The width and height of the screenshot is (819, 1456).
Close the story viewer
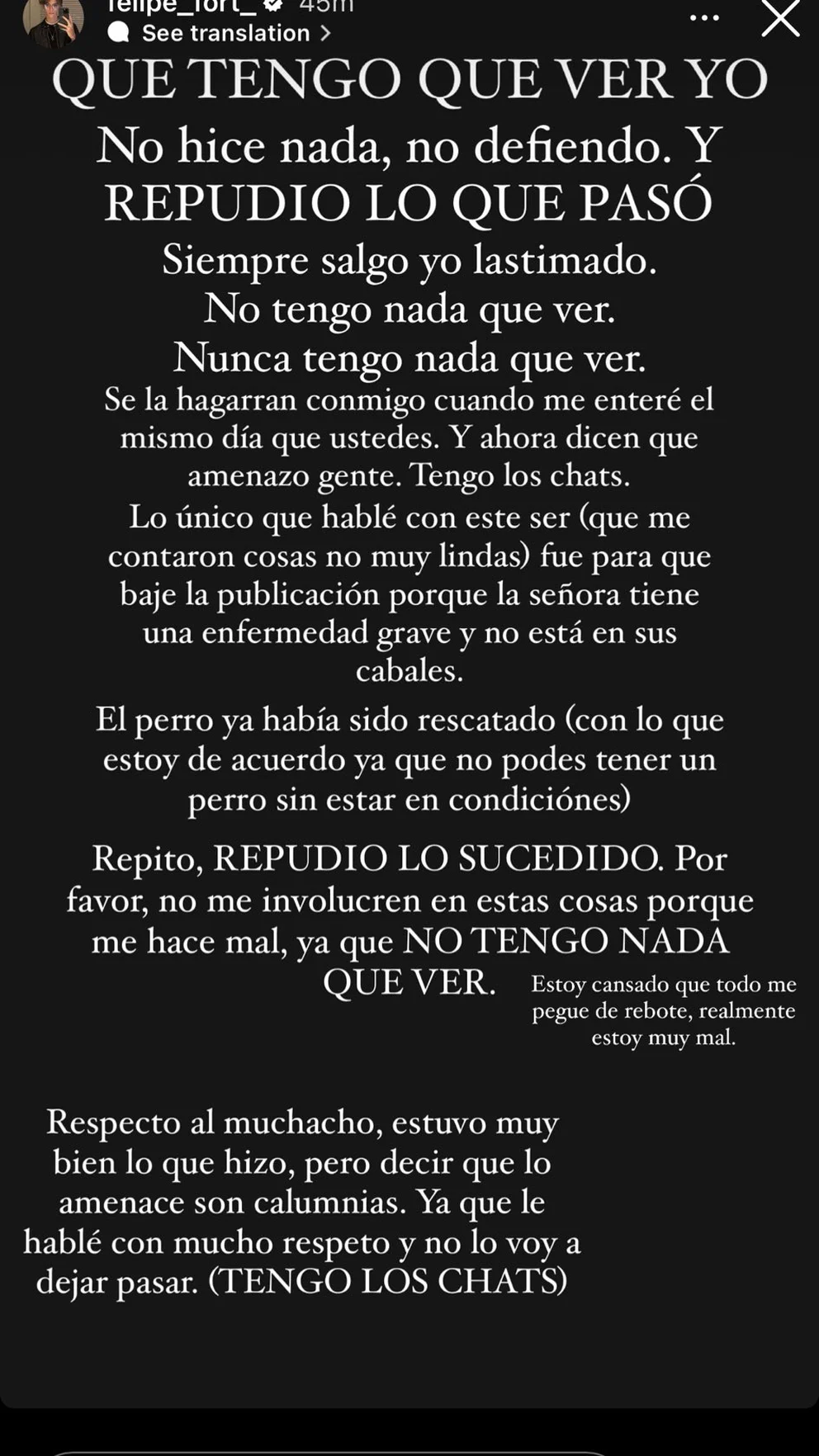[780, 18]
